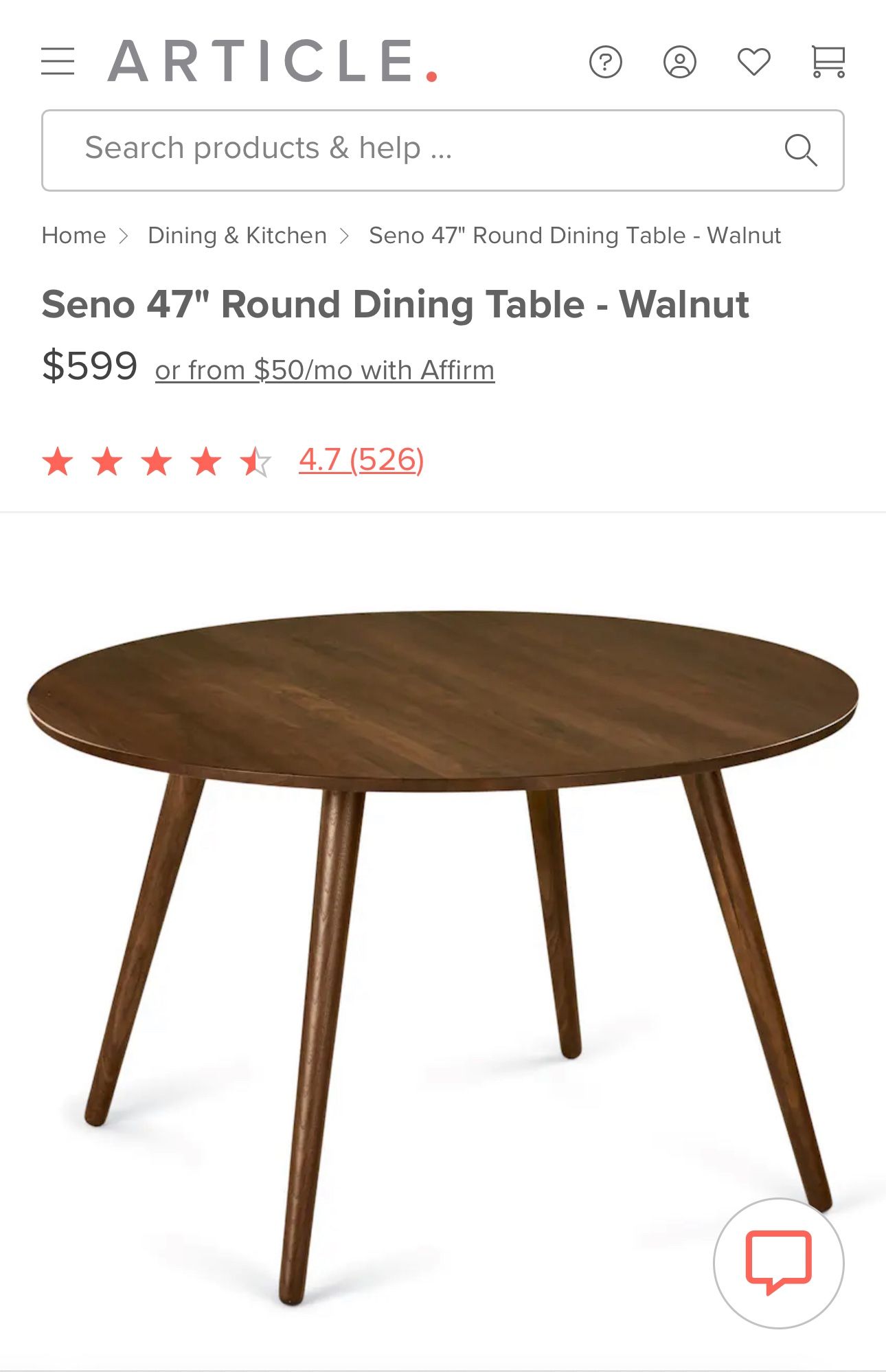886x1372 pixels.
Task: Click the search products input field
Action: click(x=343, y=148)
